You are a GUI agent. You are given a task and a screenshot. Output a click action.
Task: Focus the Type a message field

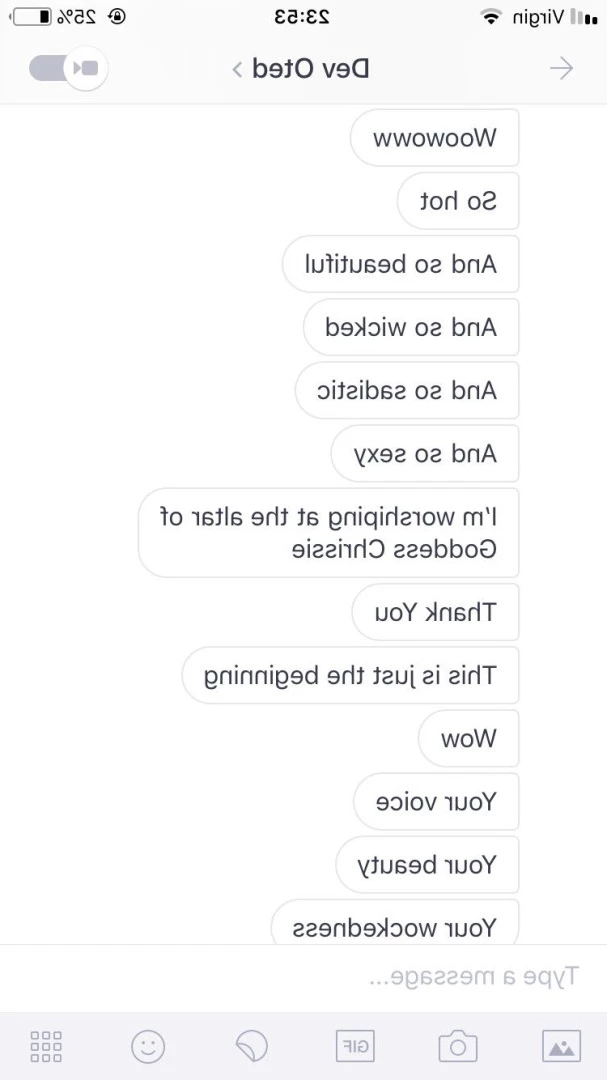point(303,976)
